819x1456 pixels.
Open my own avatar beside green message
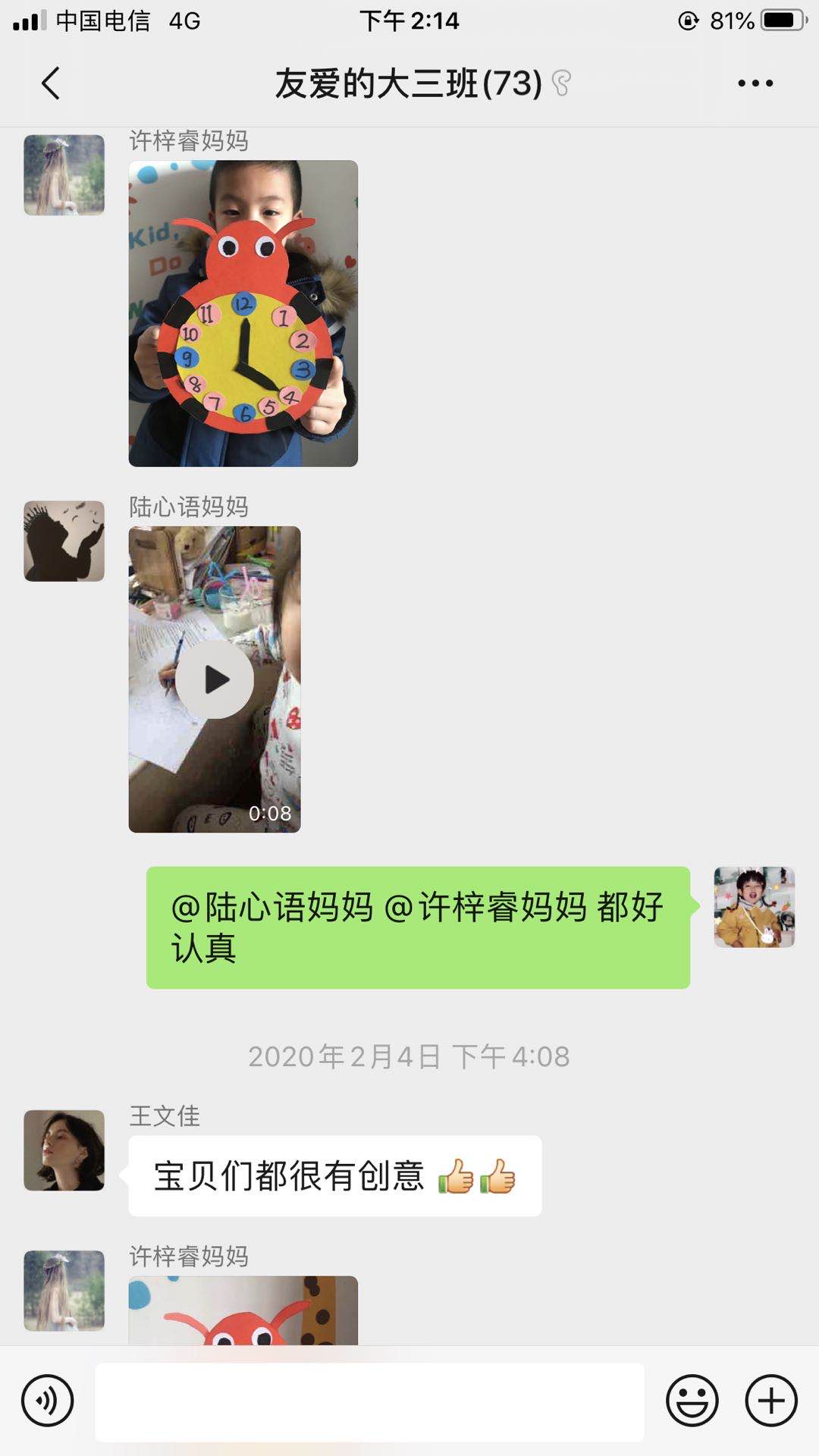754,907
